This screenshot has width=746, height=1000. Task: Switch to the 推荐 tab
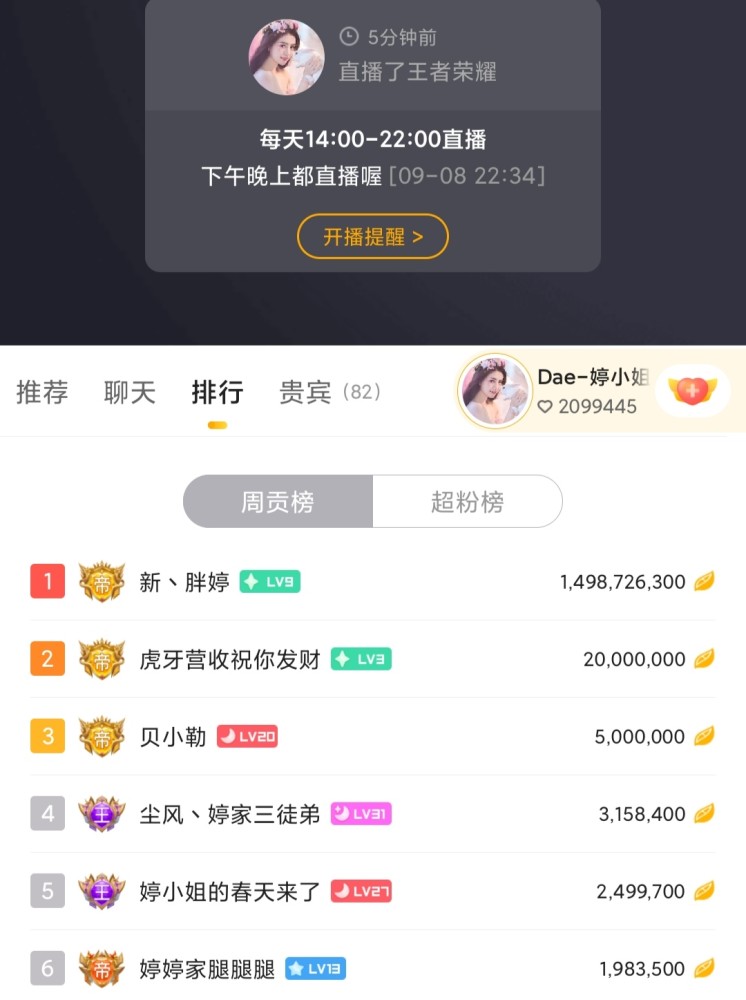point(42,392)
